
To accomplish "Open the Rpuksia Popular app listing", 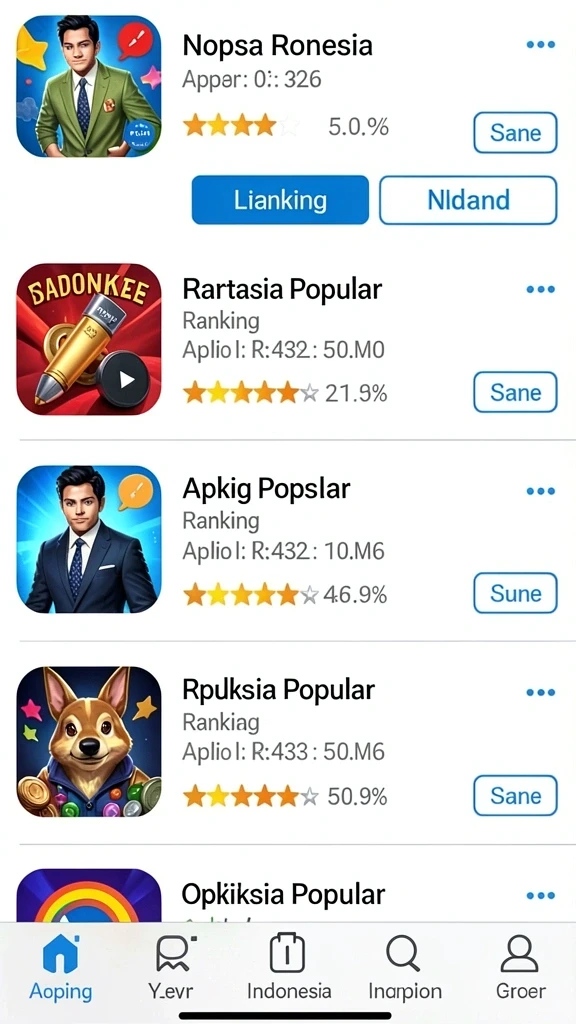I will 287,742.
